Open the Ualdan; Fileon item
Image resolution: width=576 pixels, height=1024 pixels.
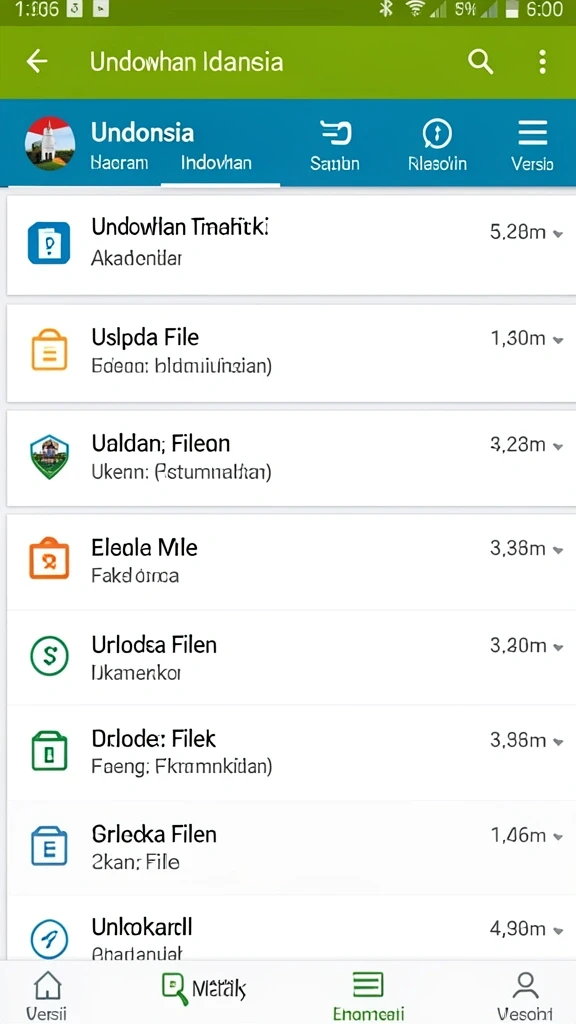pyautogui.click(x=288, y=458)
